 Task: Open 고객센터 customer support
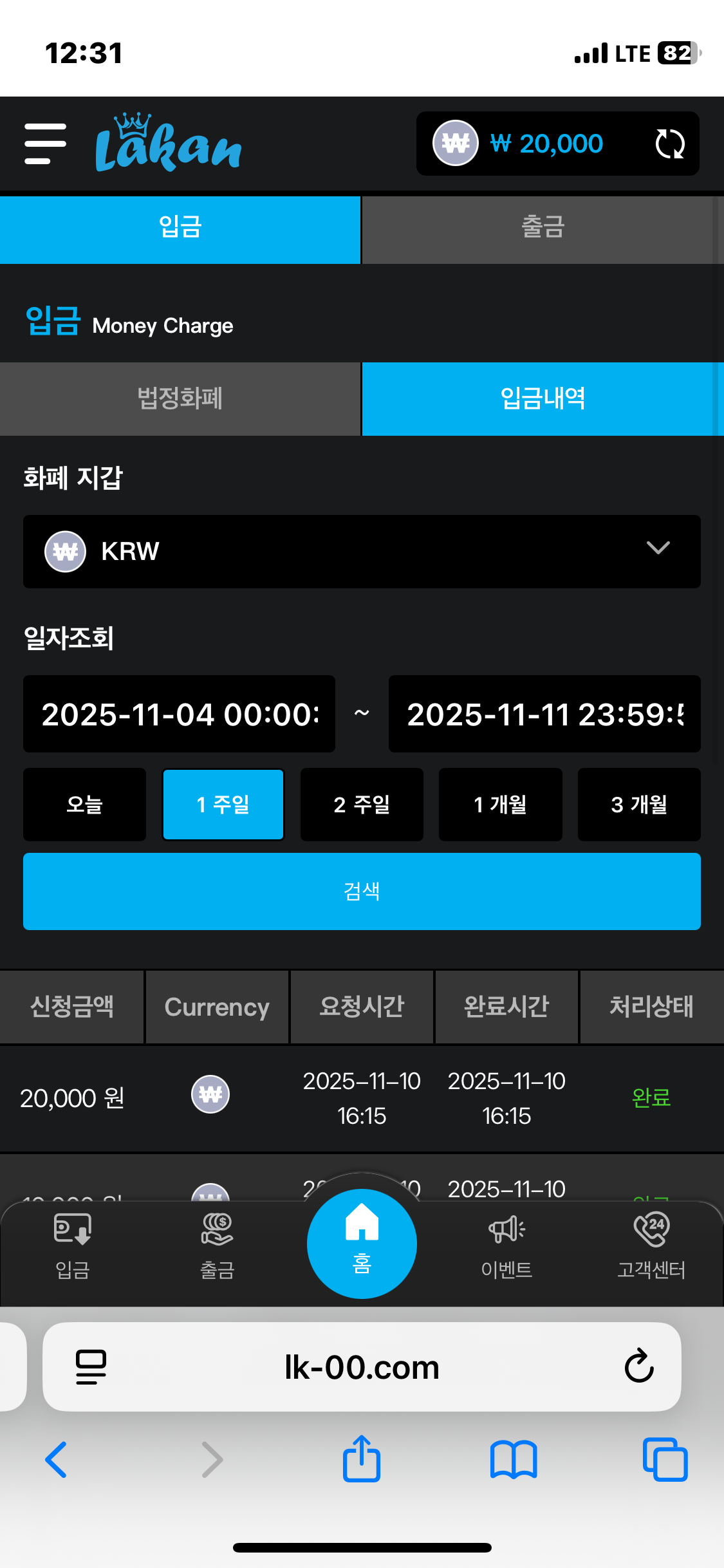[651, 1246]
